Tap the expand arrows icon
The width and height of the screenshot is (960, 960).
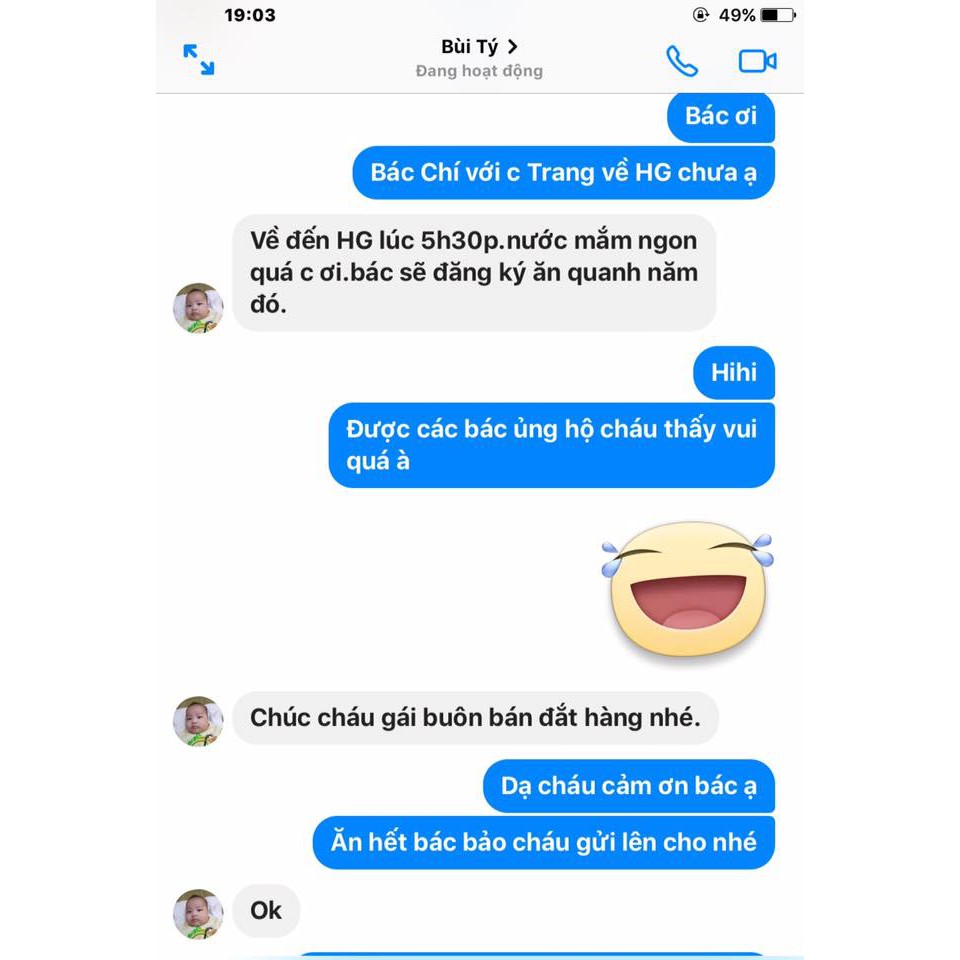199,59
